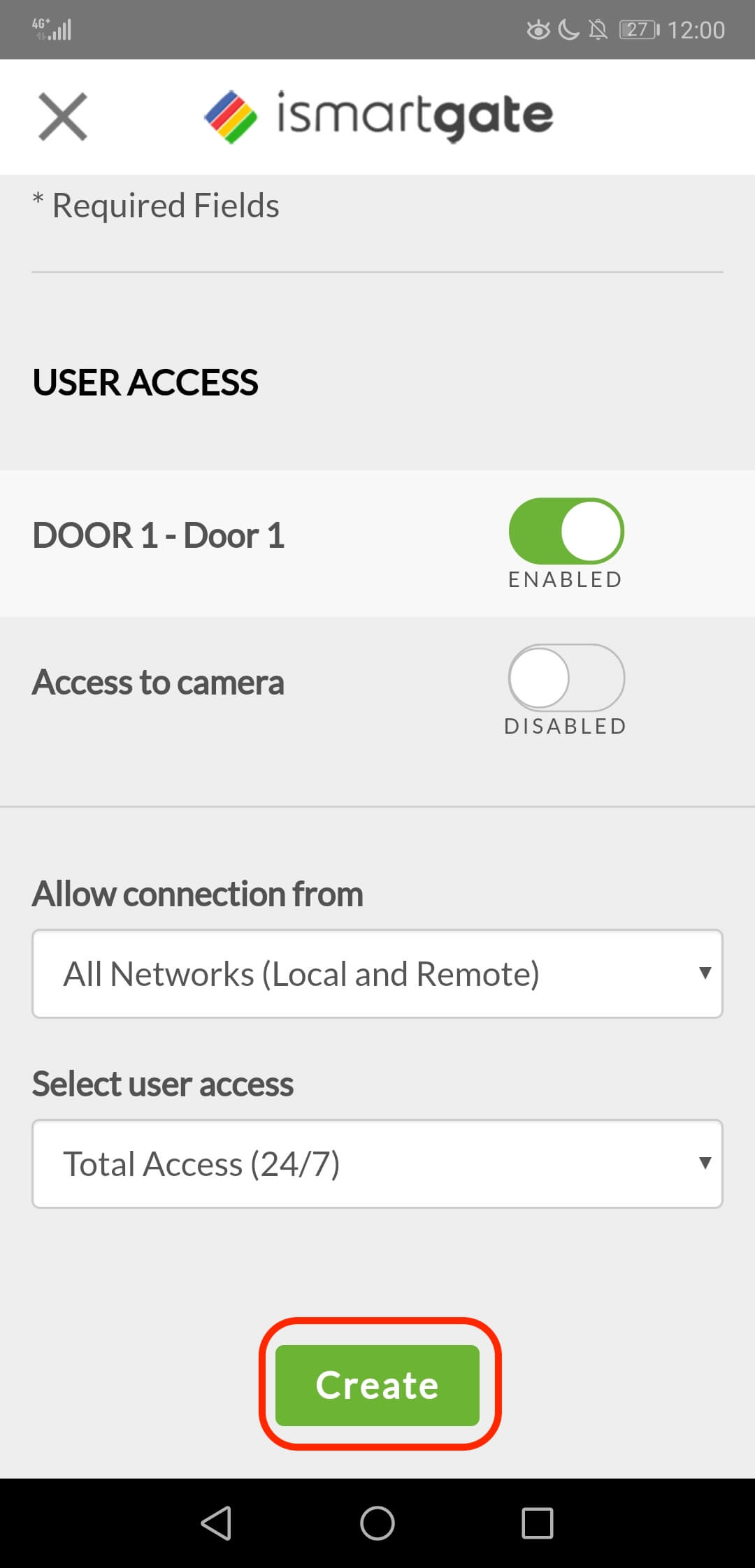The width and height of the screenshot is (755, 1568).
Task: Go back with the system back button
Action: click(216, 1523)
